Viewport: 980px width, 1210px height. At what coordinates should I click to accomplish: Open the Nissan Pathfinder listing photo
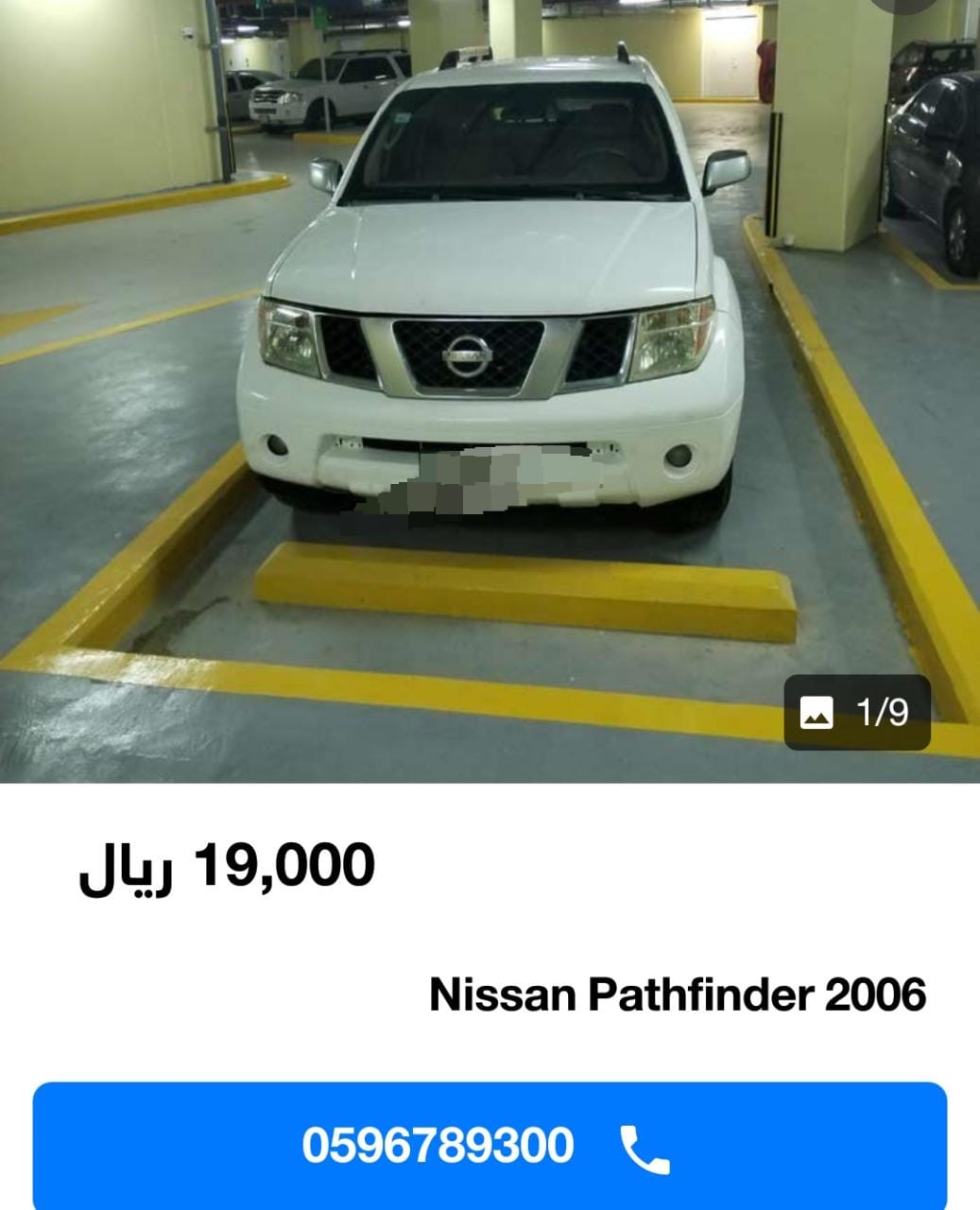490,378
